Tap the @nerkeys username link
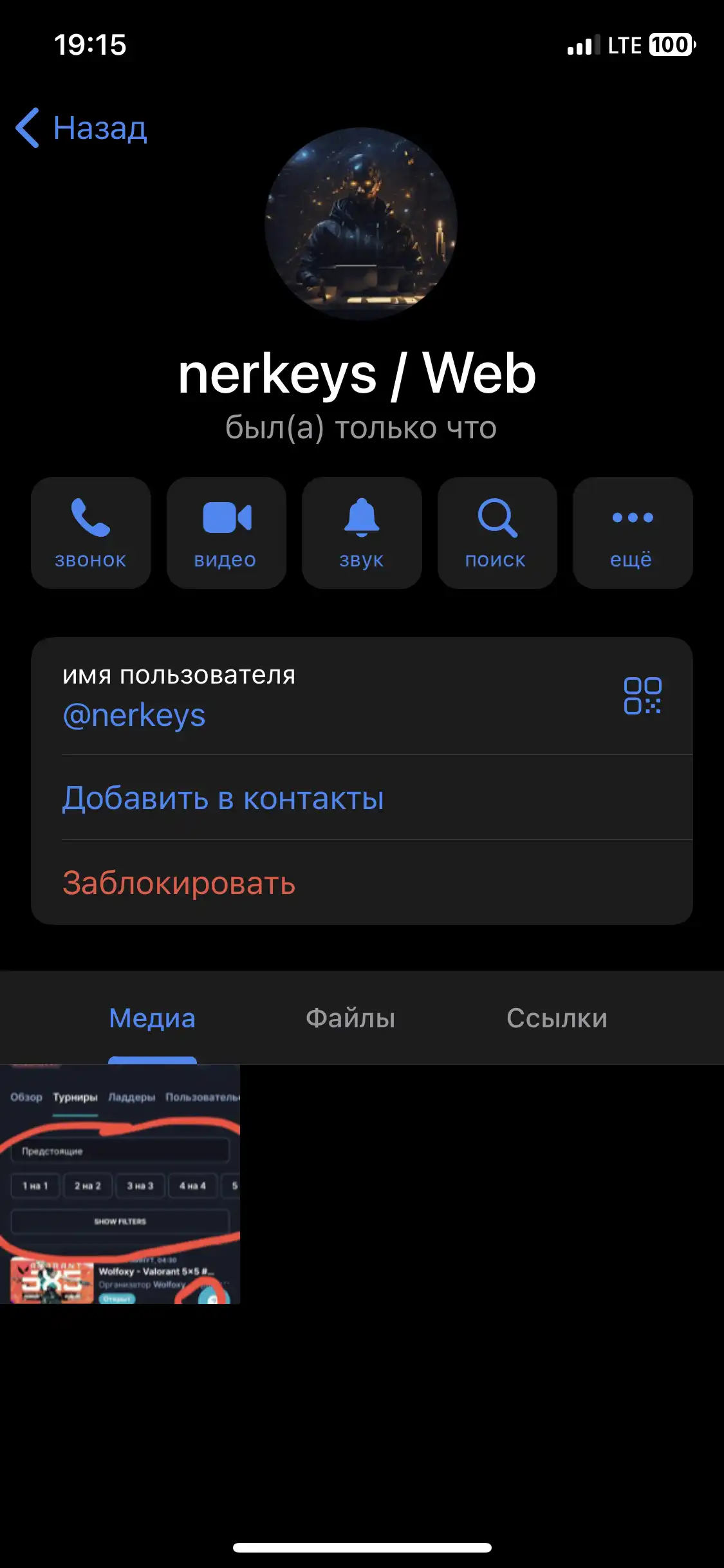The image size is (724, 1568). tap(134, 715)
